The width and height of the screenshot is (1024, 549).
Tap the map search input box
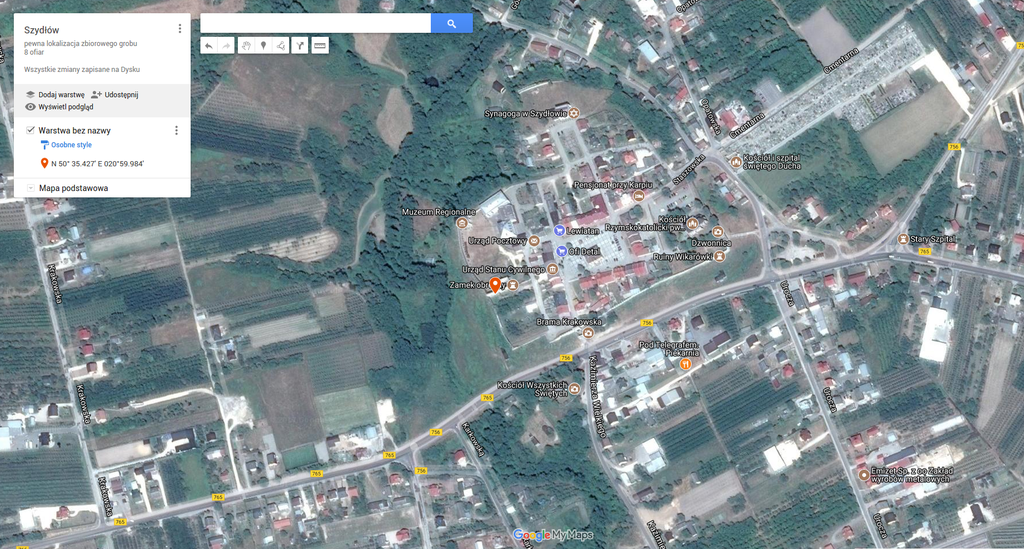(x=315, y=23)
